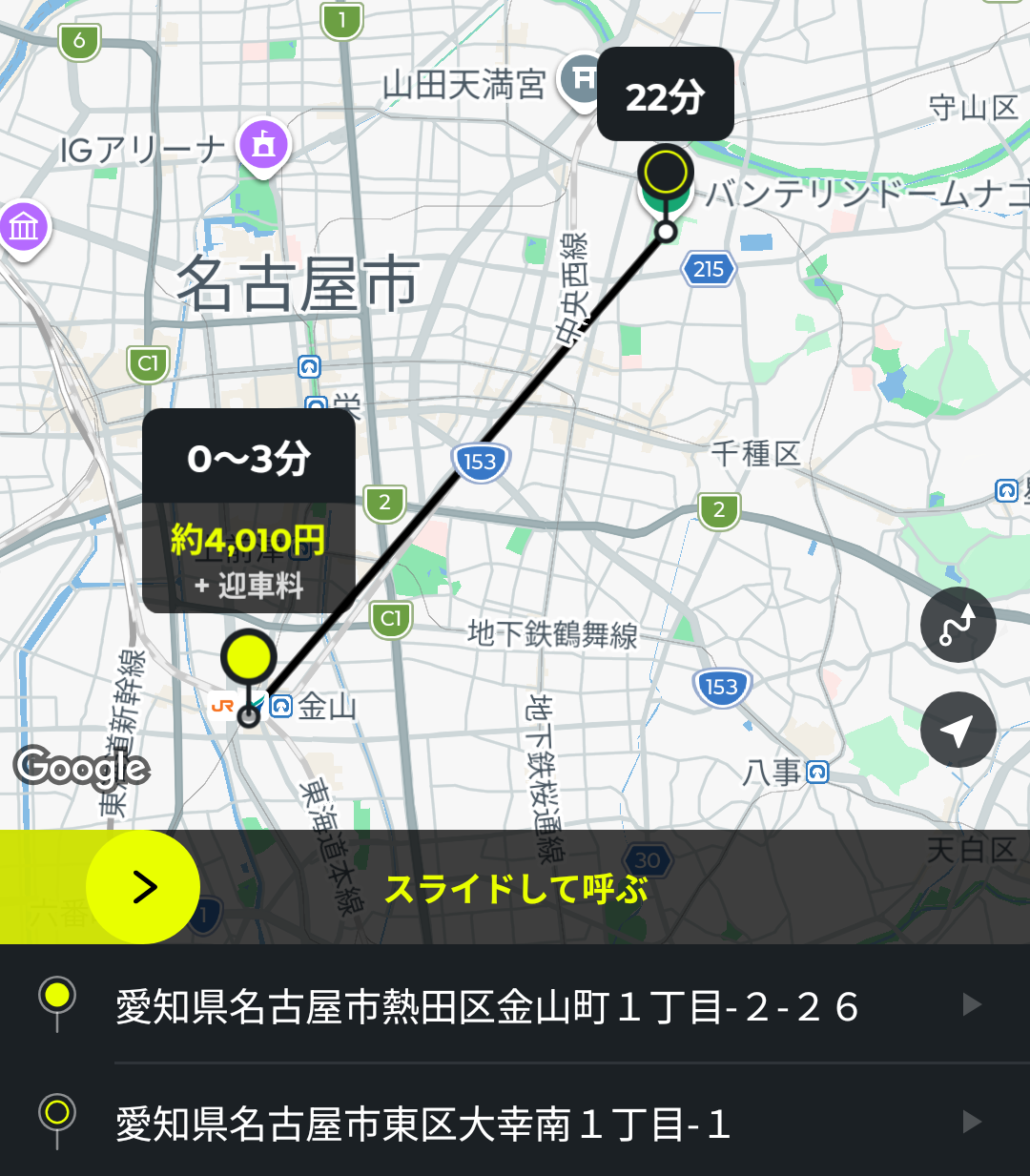This screenshot has width=1030, height=1176.
Task: Tap the yellow arrow slider to call a taxi
Action: point(143,887)
